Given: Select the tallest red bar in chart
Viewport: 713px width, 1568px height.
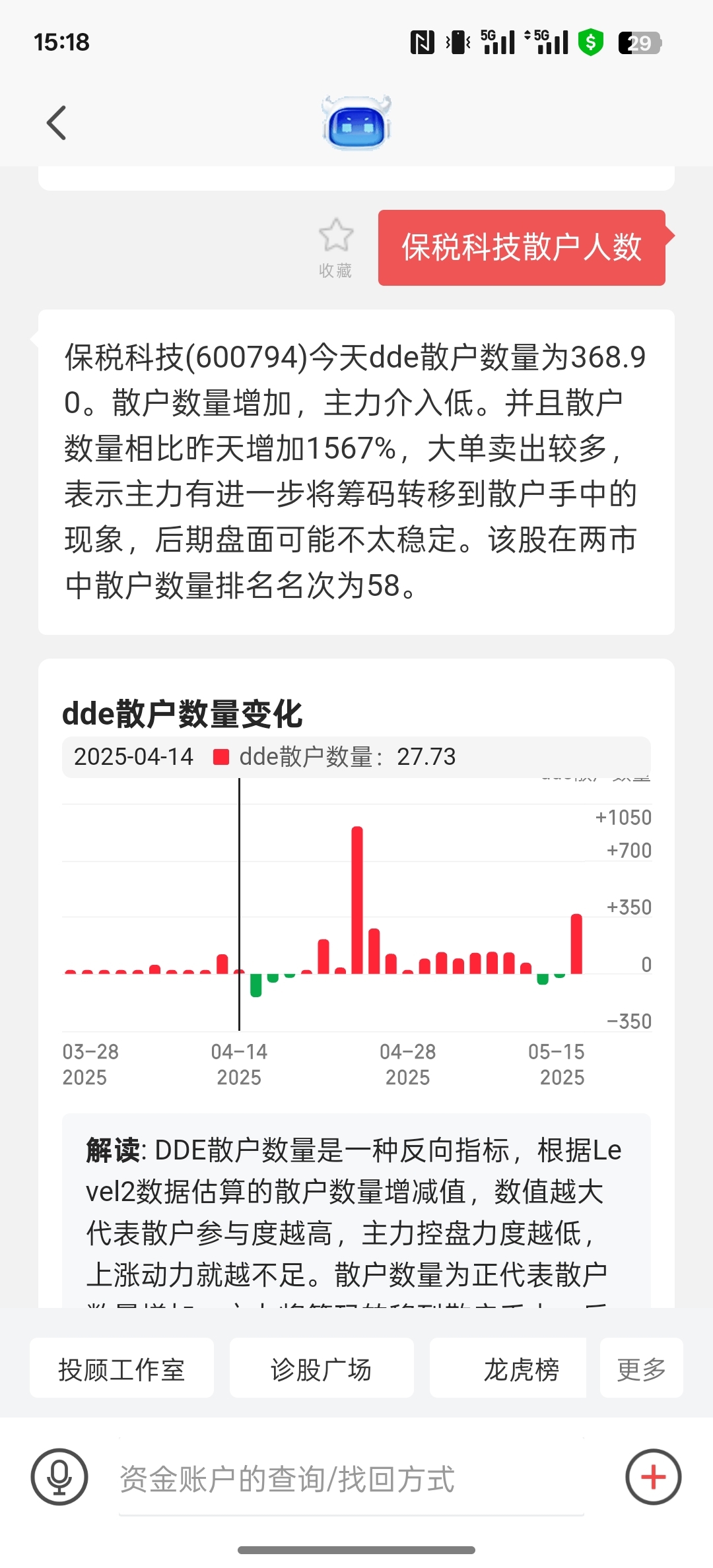Looking at the screenshot, I should coord(357,899).
